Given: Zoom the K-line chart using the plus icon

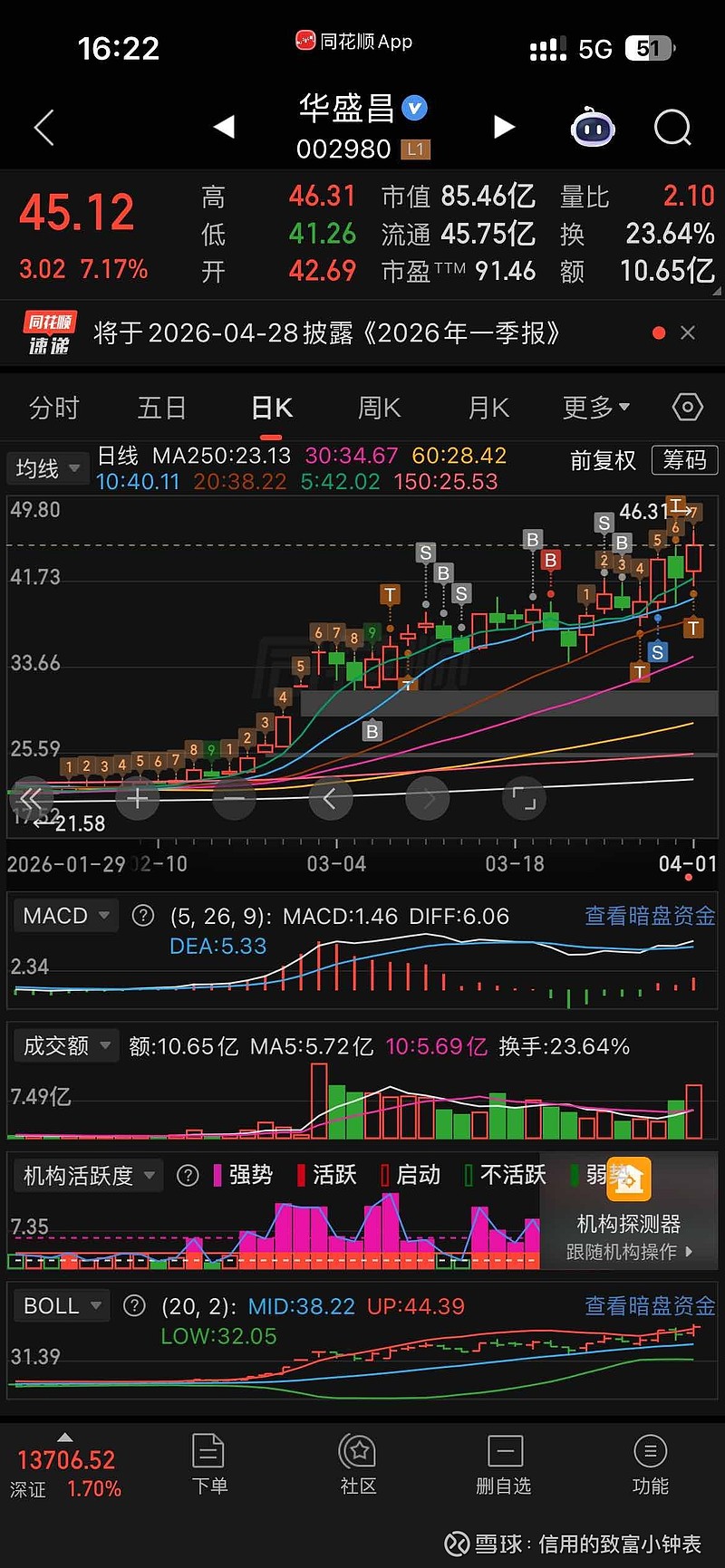Looking at the screenshot, I should pos(137,798).
